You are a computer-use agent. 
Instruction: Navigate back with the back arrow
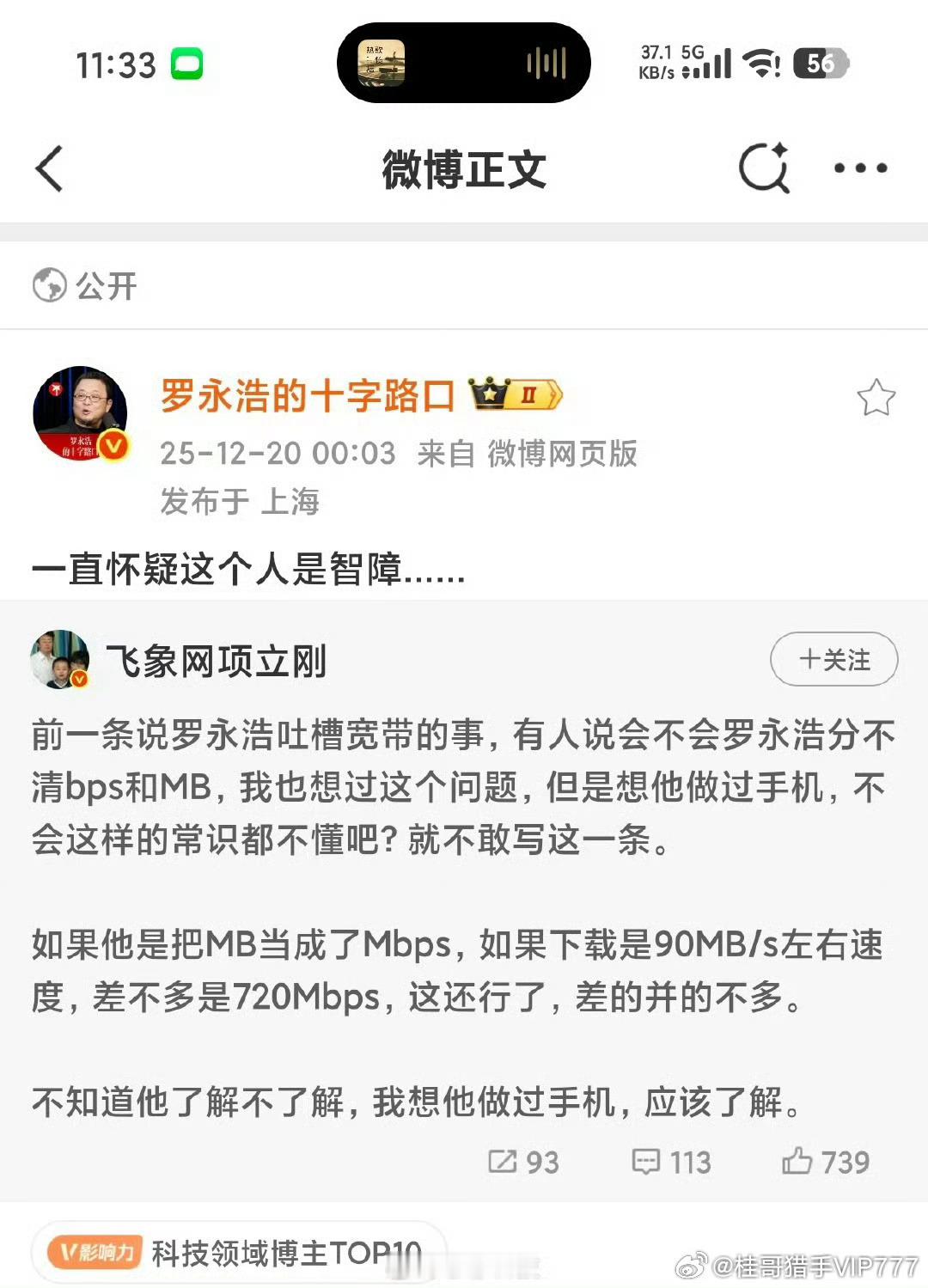point(49,168)
